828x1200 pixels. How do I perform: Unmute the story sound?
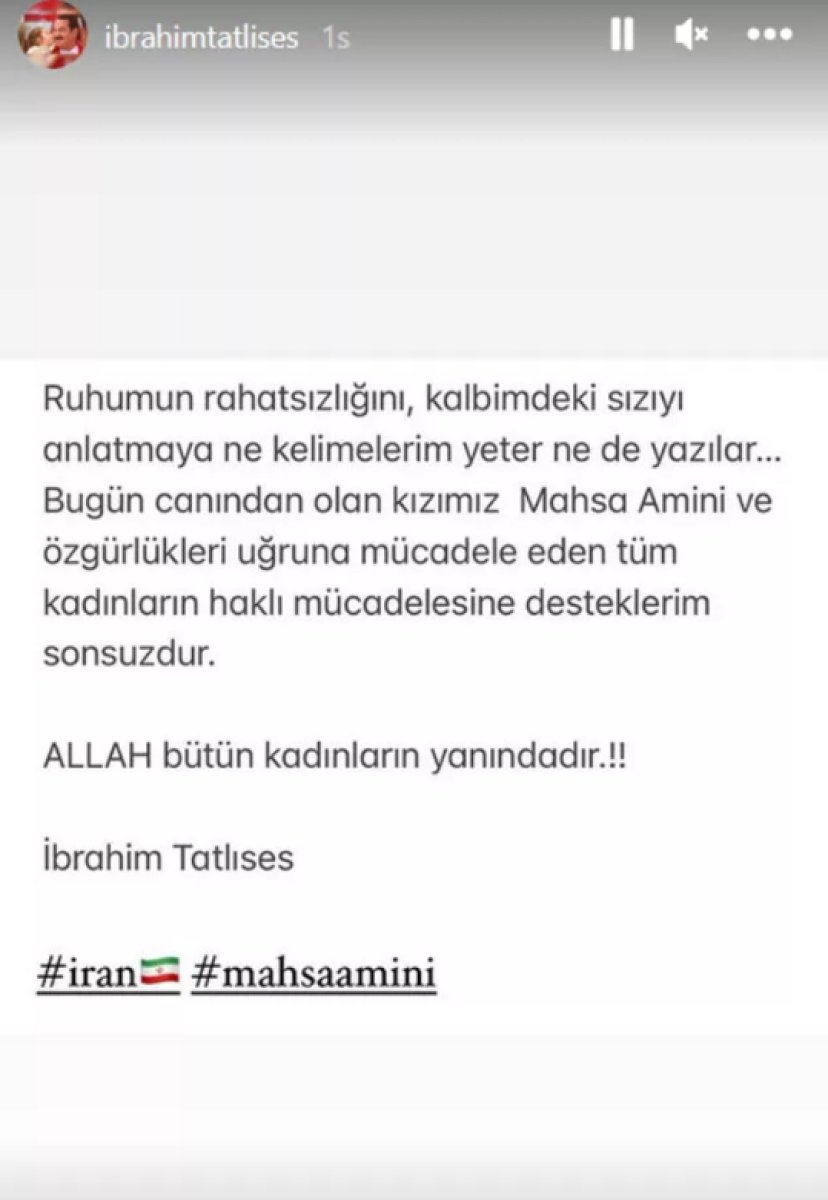(691, 35)
